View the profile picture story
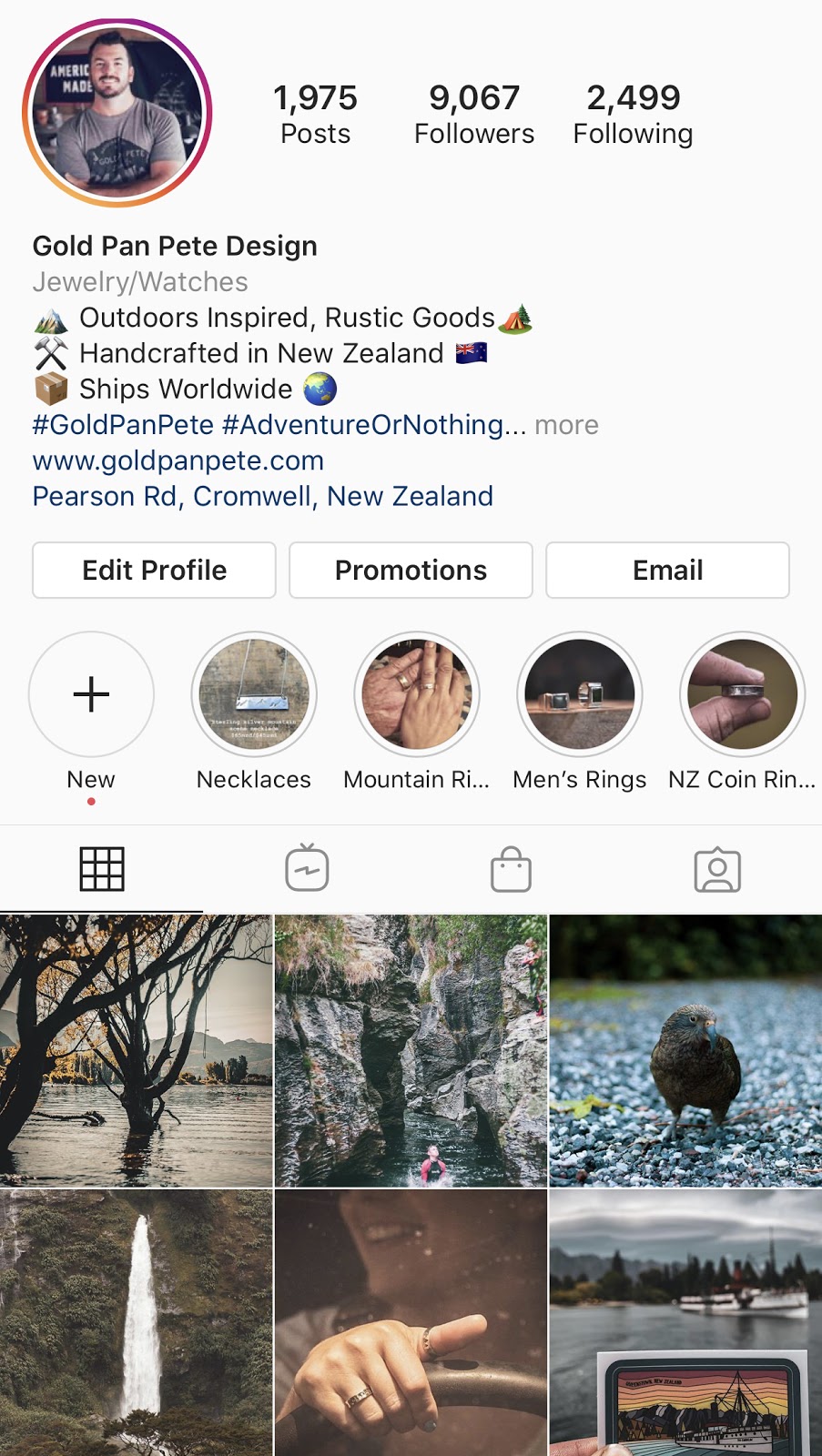This screenshot has height=1456, width=822. [117, 113]
